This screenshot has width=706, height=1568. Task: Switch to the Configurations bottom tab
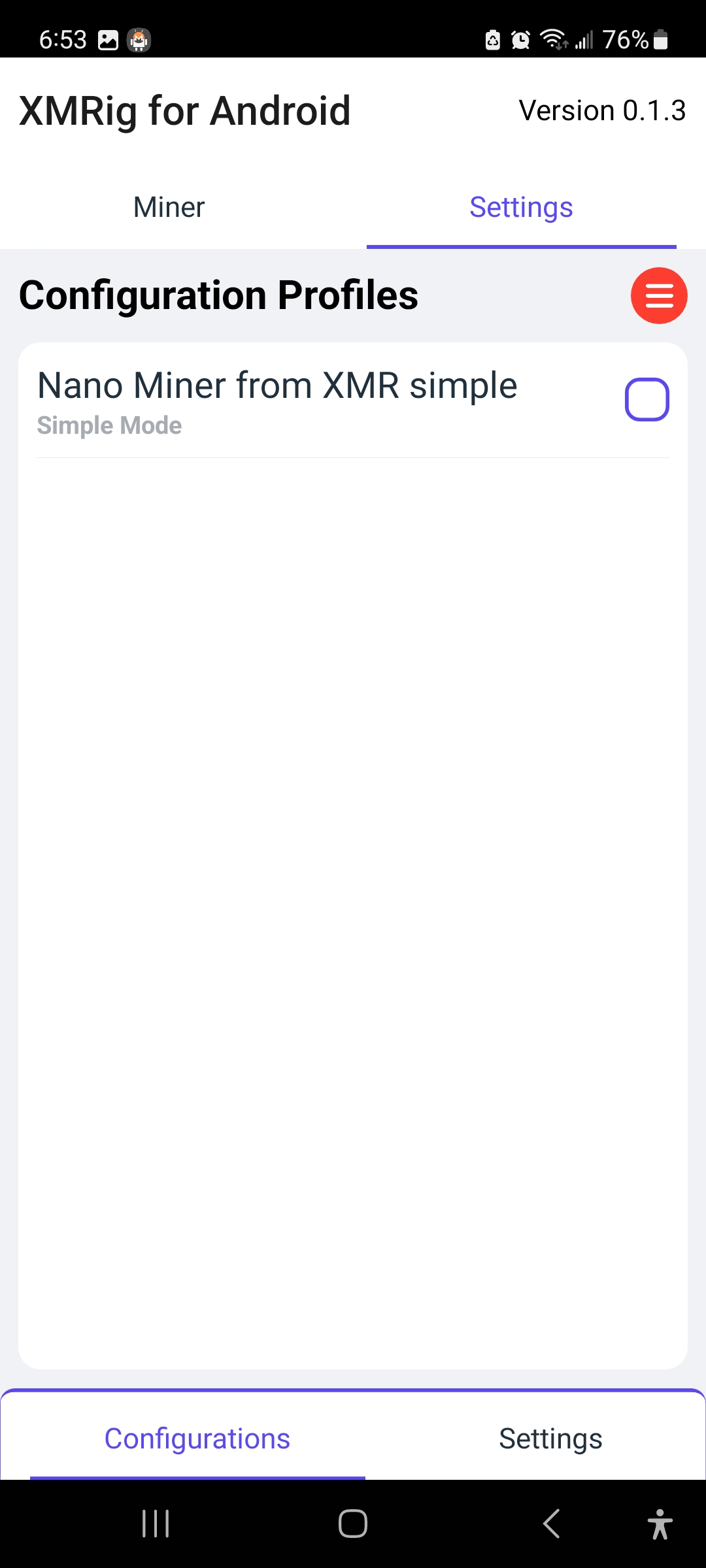point(197,1439)
